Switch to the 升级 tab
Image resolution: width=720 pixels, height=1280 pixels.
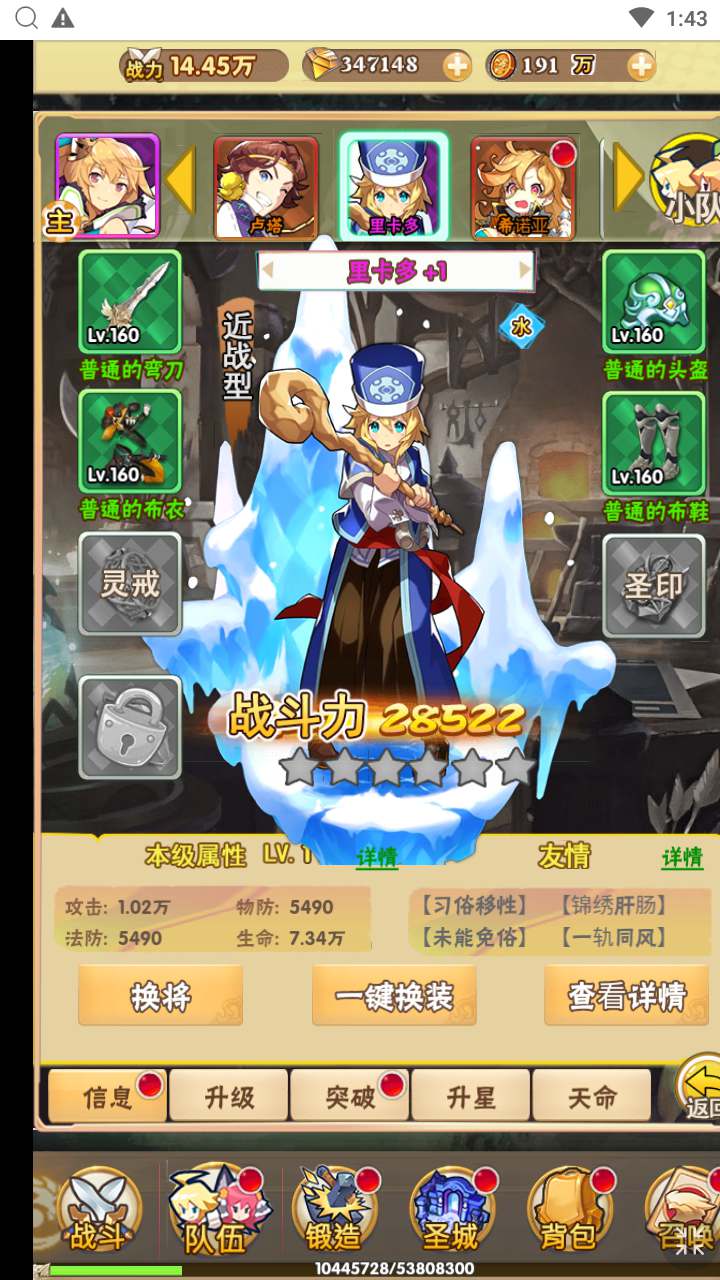point(229,1096)
